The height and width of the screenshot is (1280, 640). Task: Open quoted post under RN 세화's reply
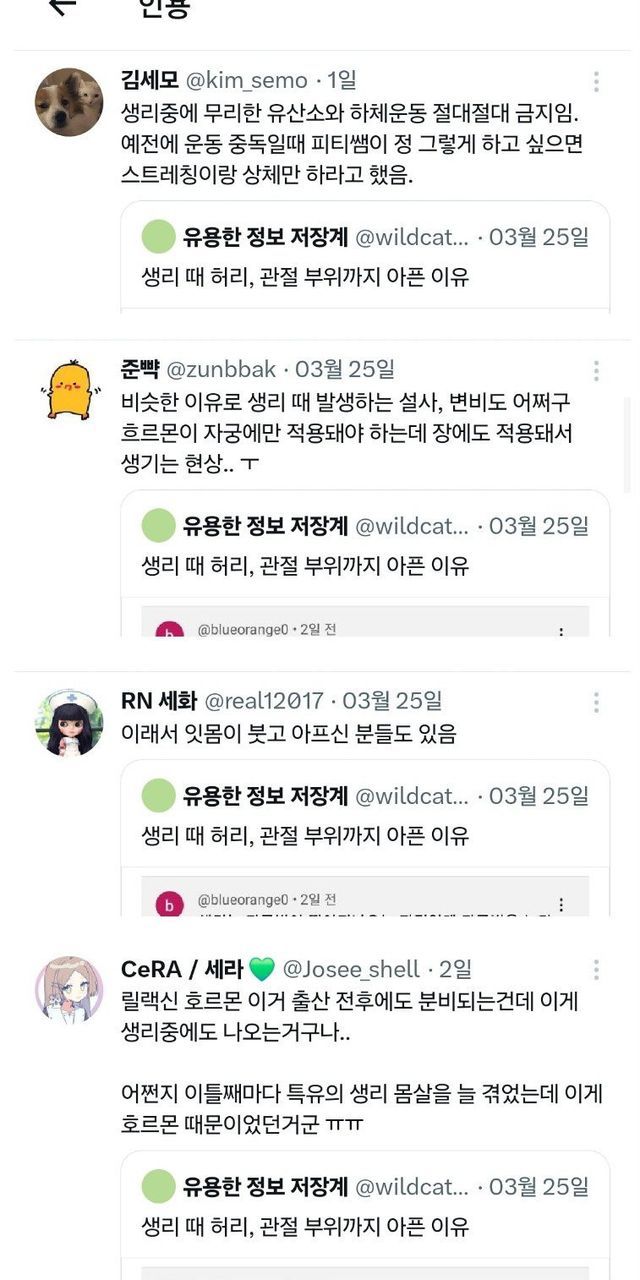tap(365, 818)
